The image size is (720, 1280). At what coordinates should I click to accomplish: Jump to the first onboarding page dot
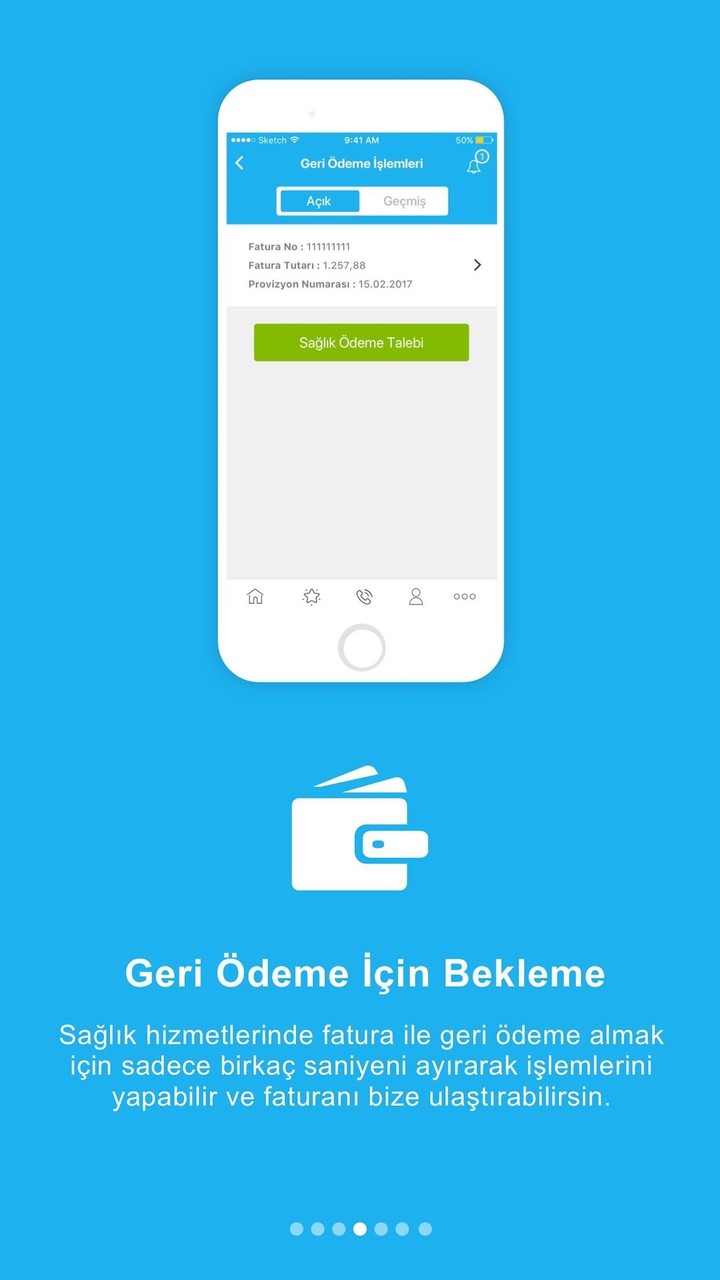pos(296,1229)
